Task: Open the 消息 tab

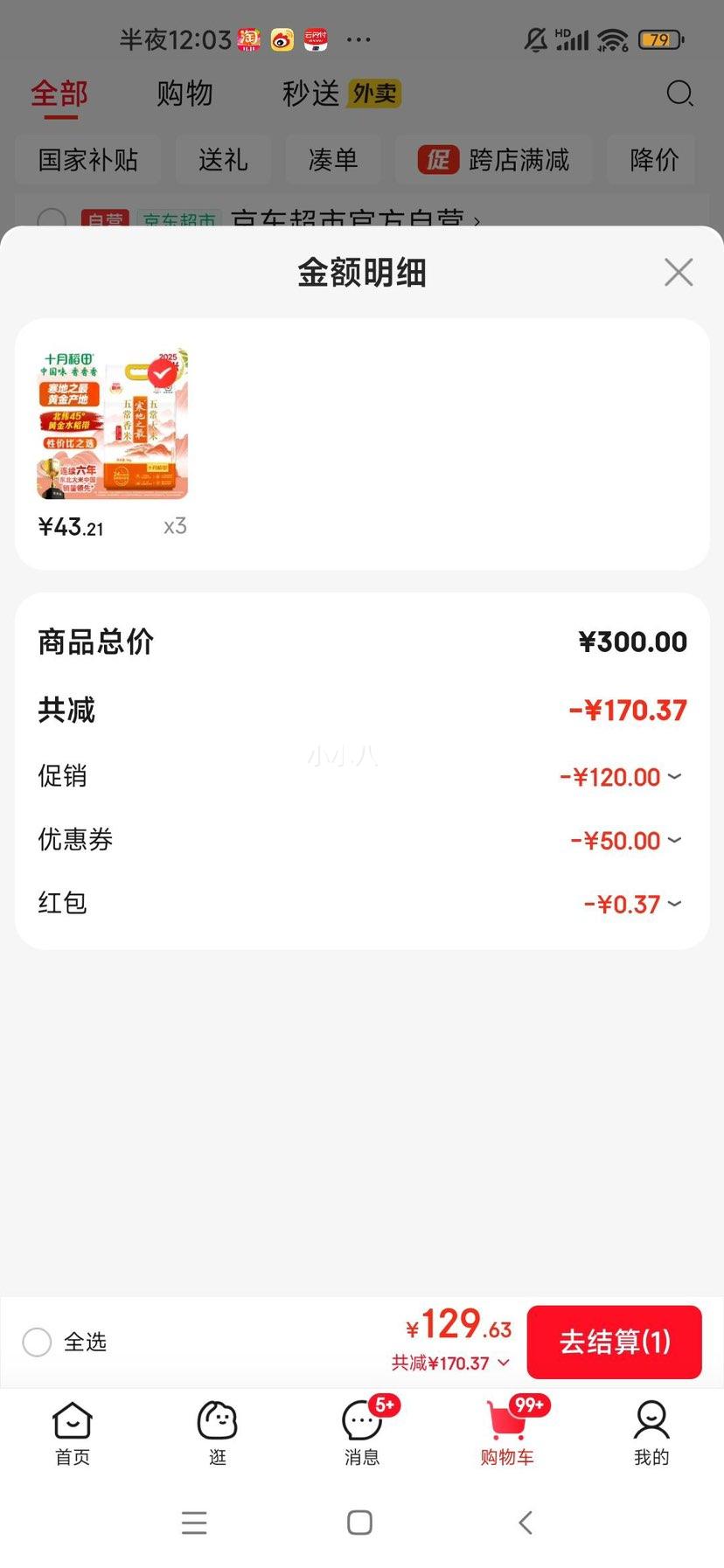Action: click(362, 1432)
